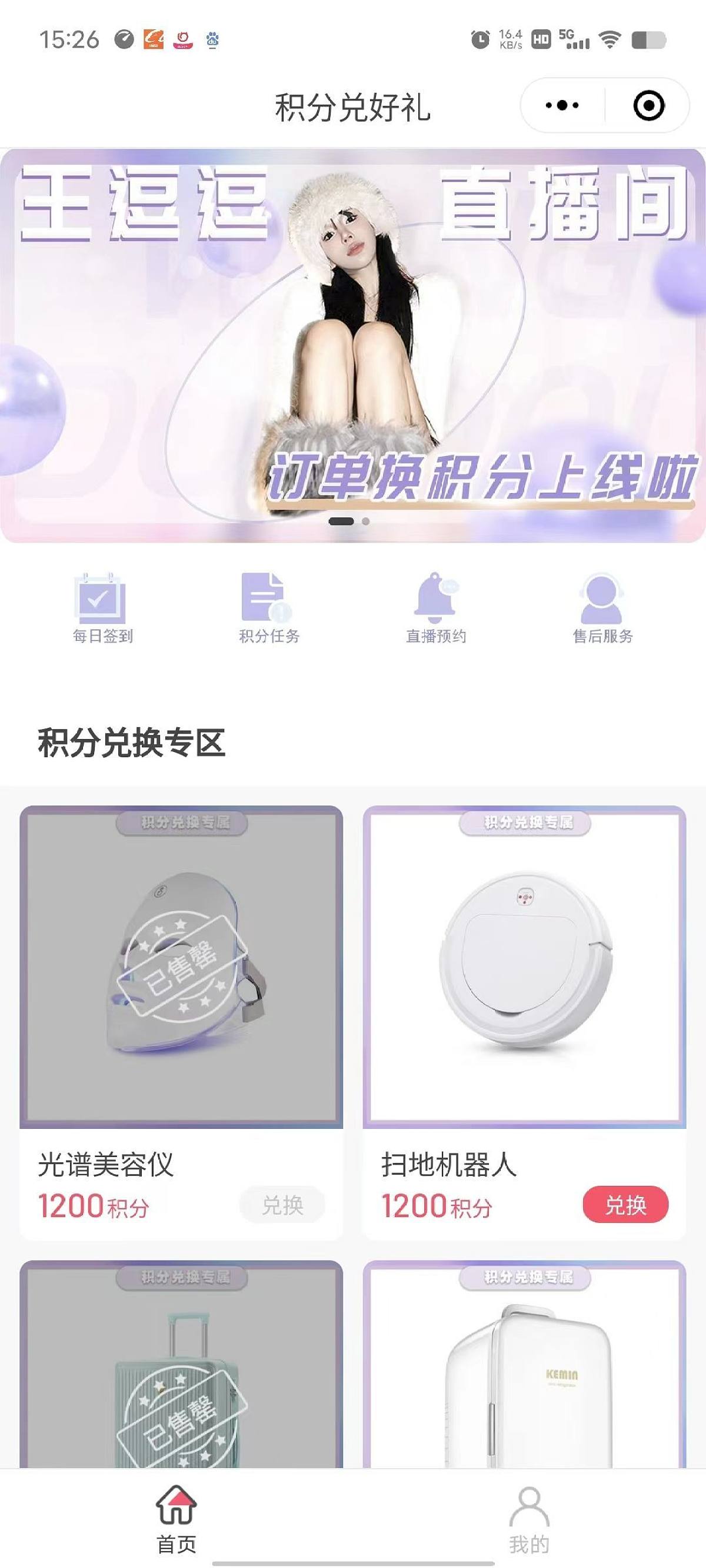706x1568 pixels.
Task: Open the 王逗逗直播间 promo banner
Action: coord(352,345)
